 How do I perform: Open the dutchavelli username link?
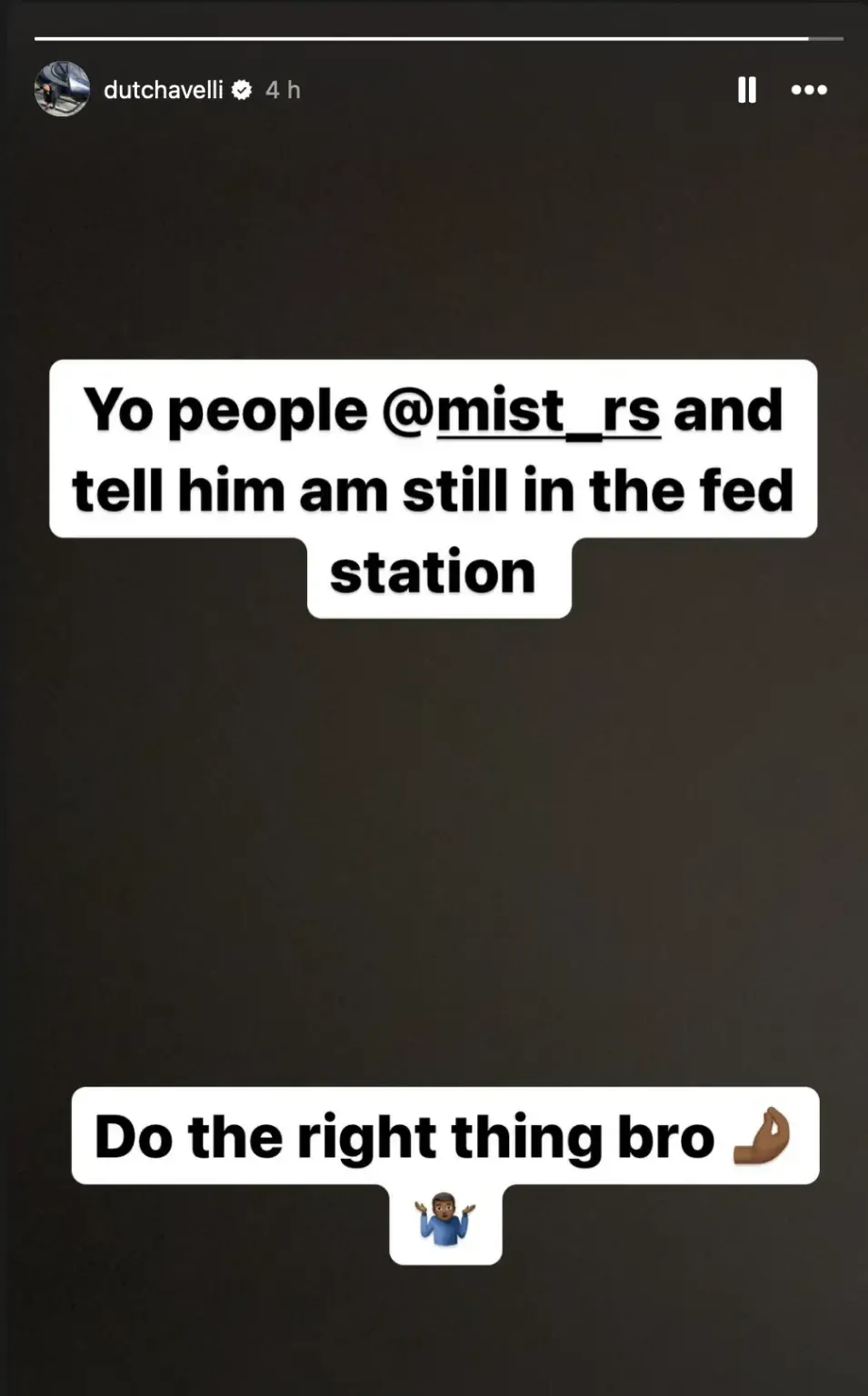pyautogui.click(x=163, y=89)
